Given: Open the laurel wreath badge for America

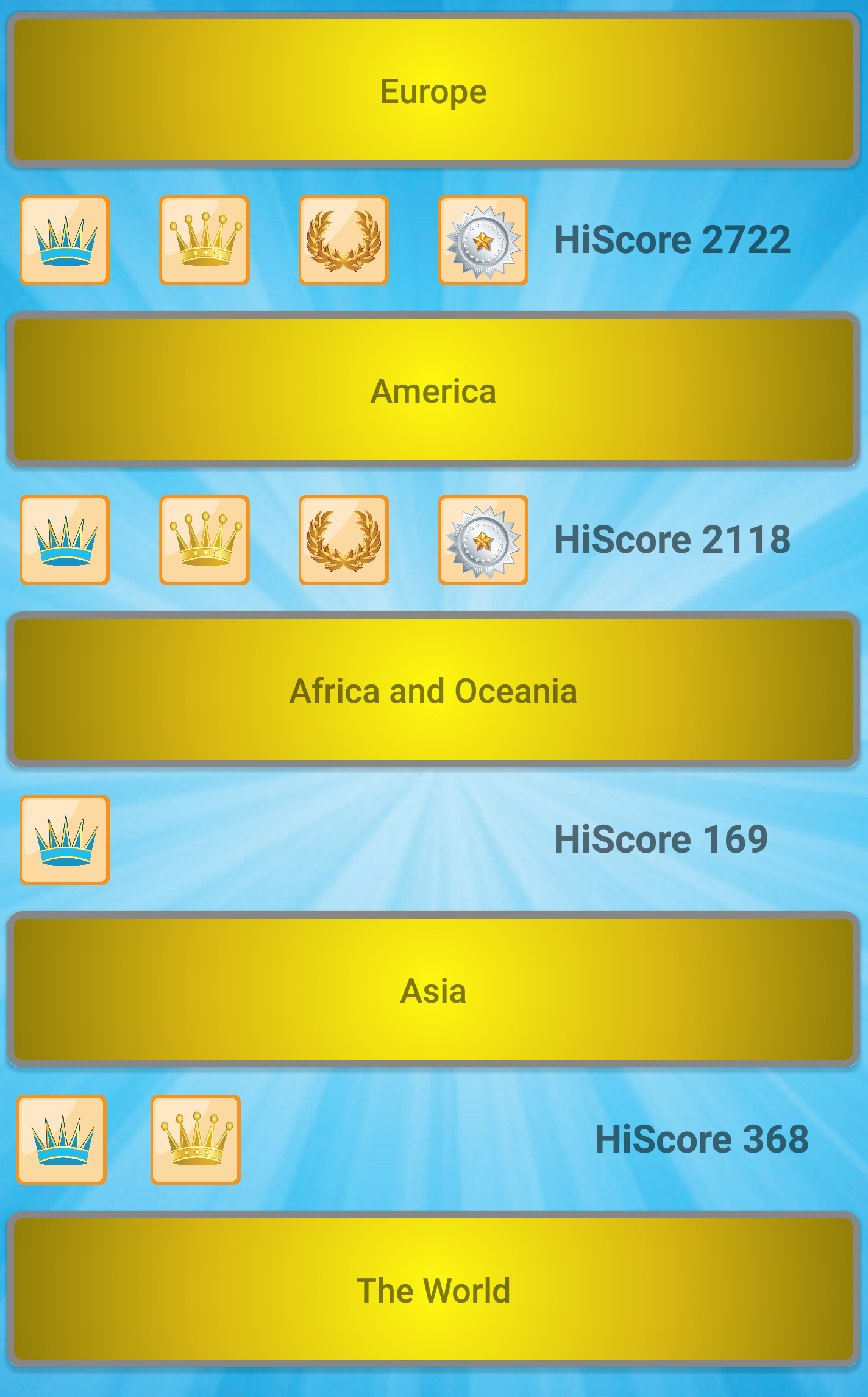Looking at the screenshot, I should click(343, 539).
